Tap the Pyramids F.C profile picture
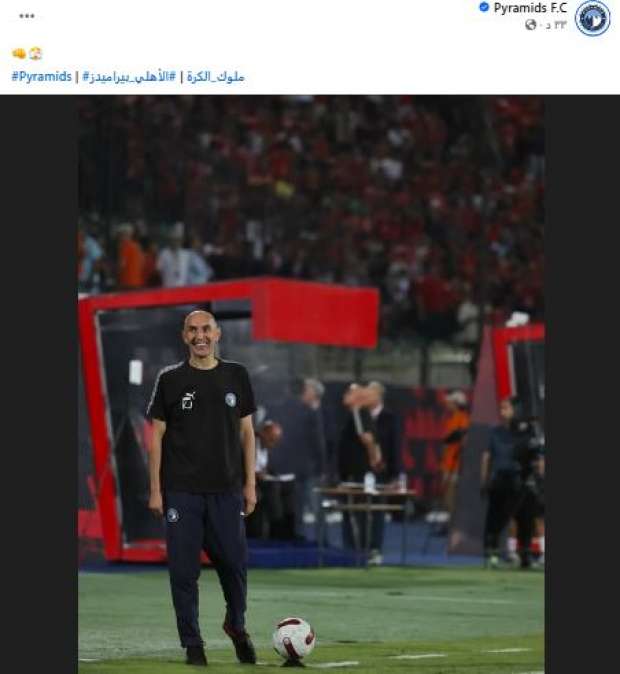The width and height of the screenshot is (620, 674). click(x=593, y=18)
